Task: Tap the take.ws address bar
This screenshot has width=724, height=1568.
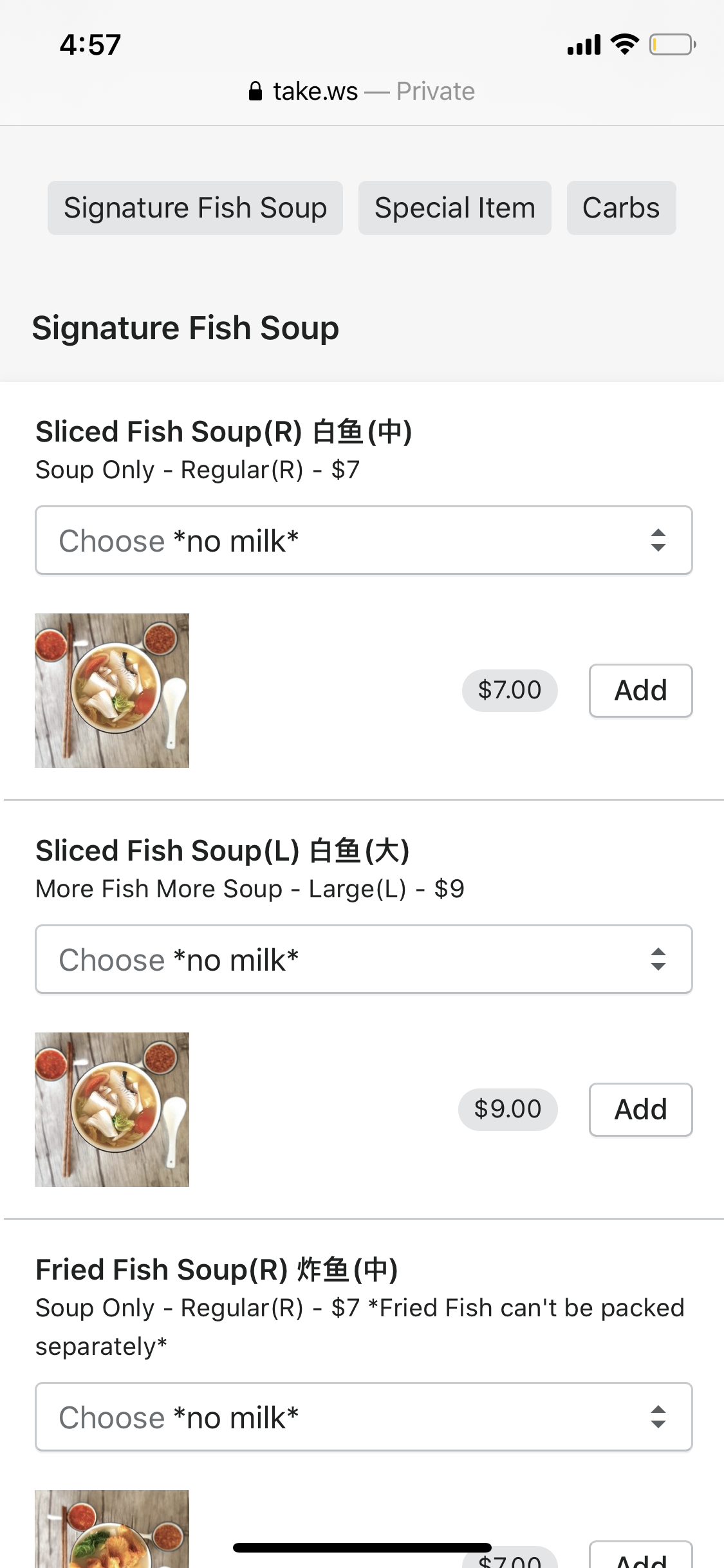Action: [362, 91]
